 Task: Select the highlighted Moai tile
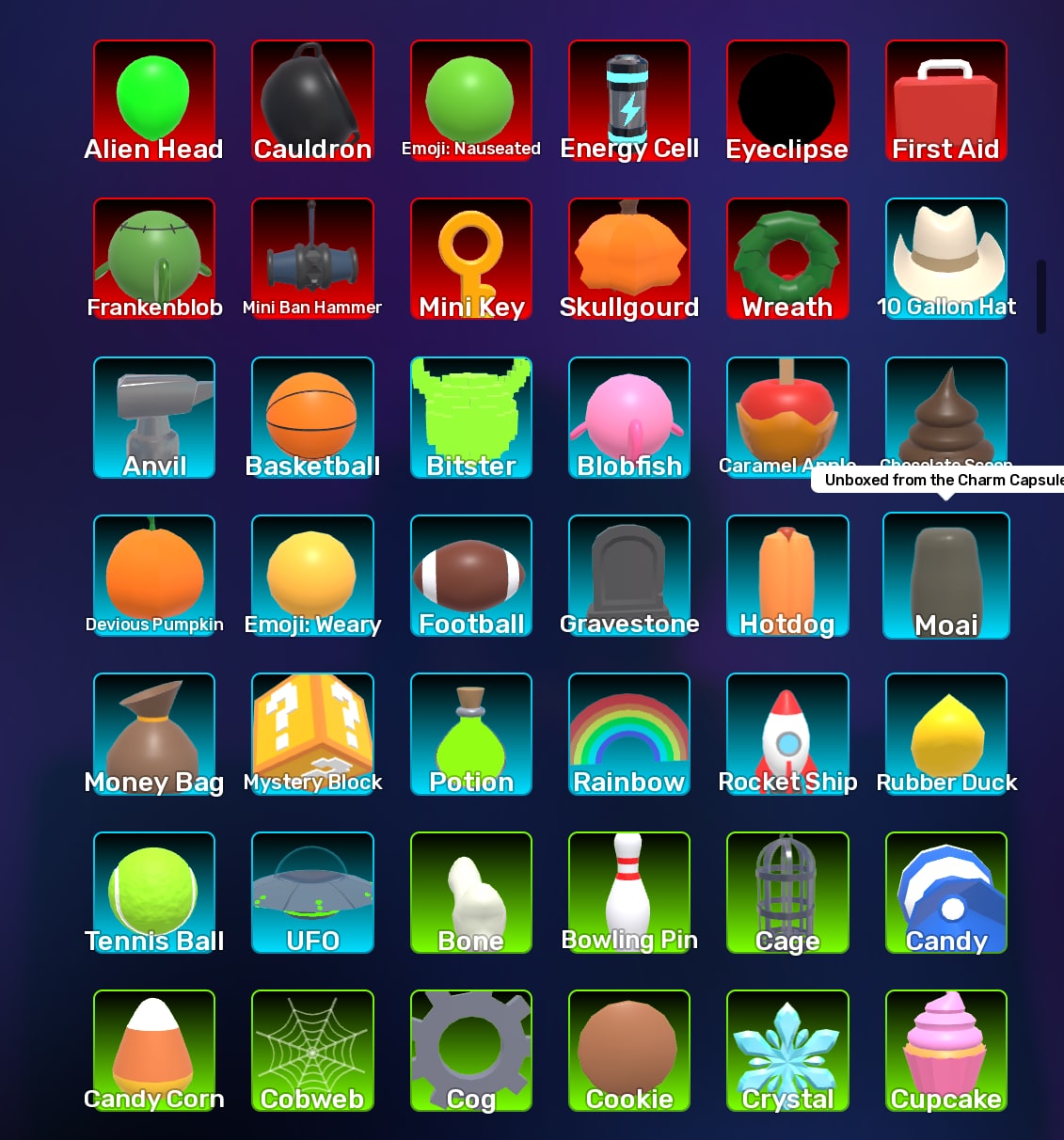coord(946,576)
